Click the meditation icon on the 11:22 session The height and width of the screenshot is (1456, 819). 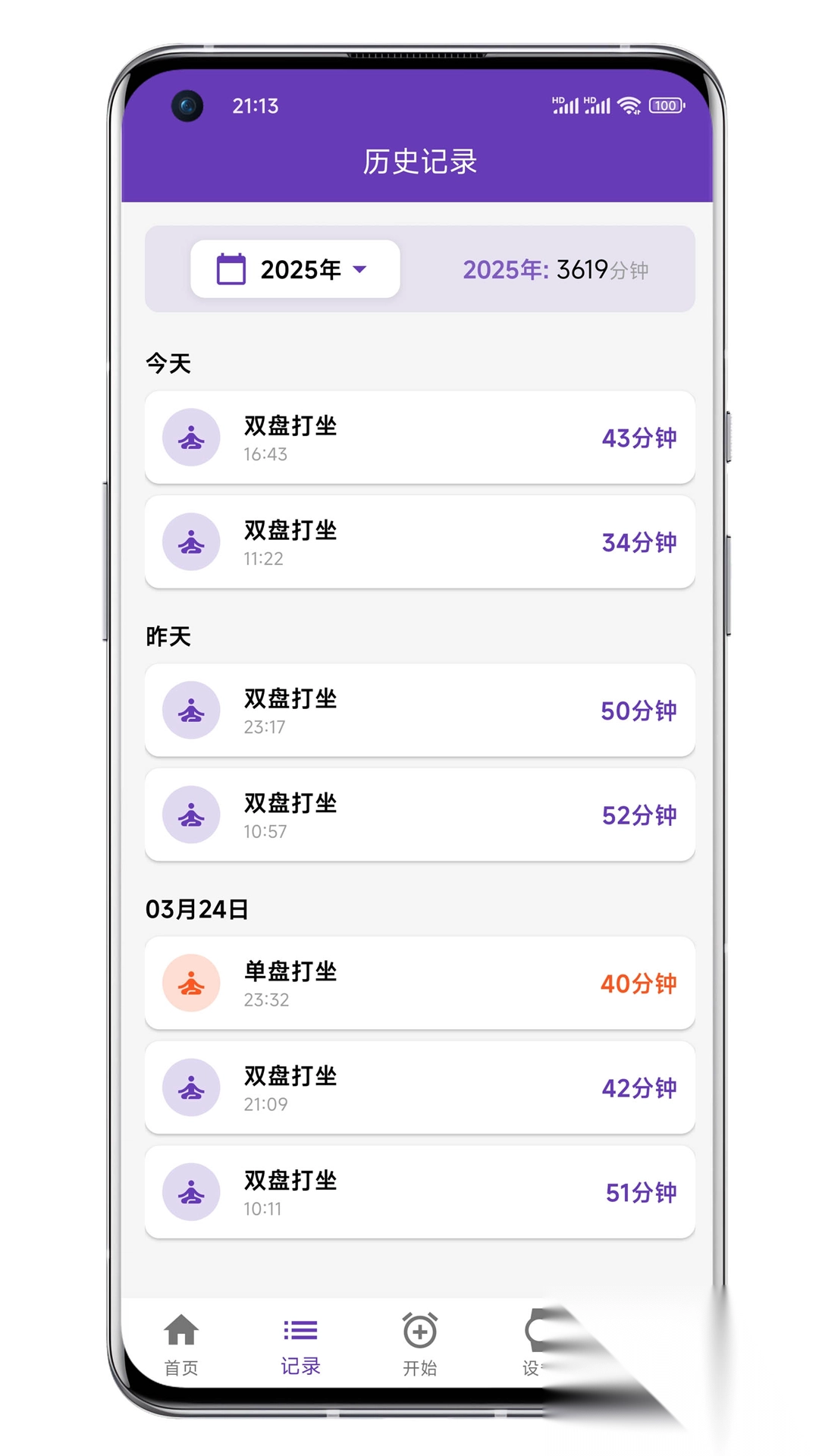coord(190,541)
